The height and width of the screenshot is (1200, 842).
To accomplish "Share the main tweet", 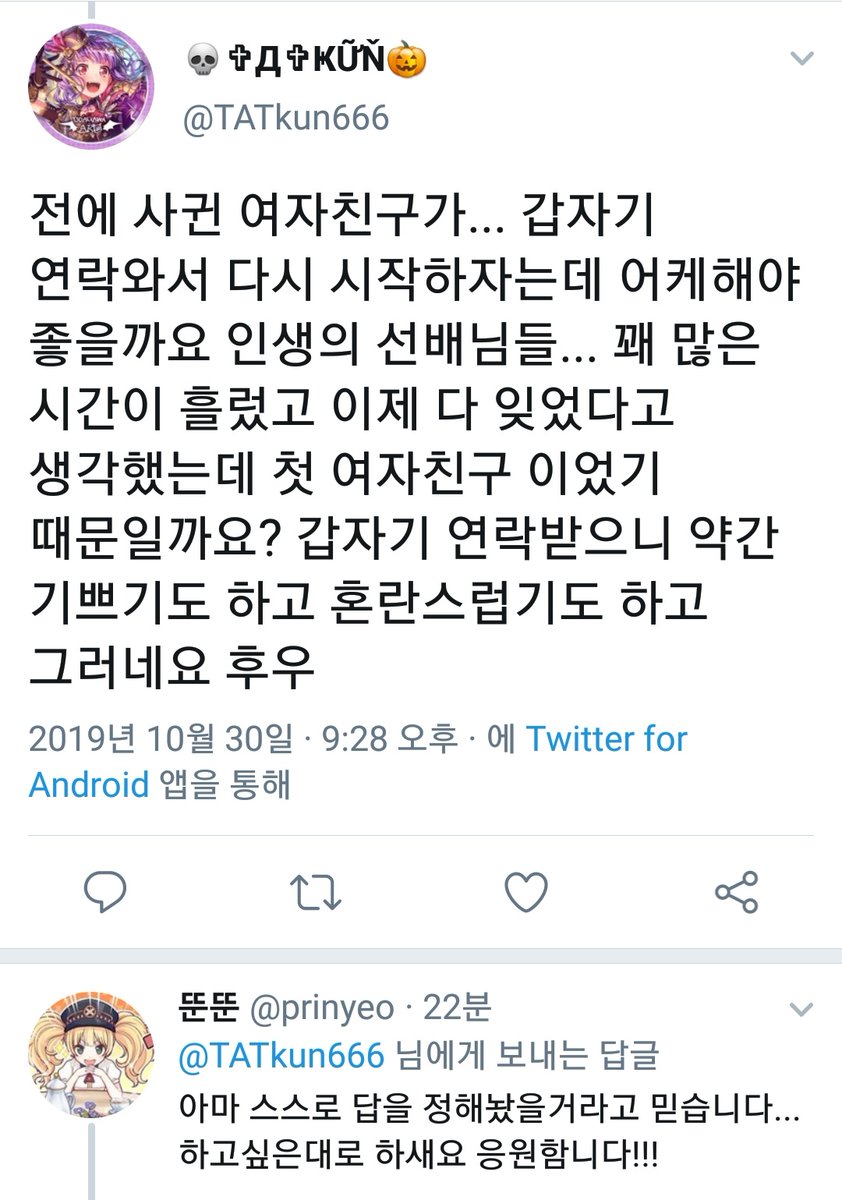I will 737,889.
